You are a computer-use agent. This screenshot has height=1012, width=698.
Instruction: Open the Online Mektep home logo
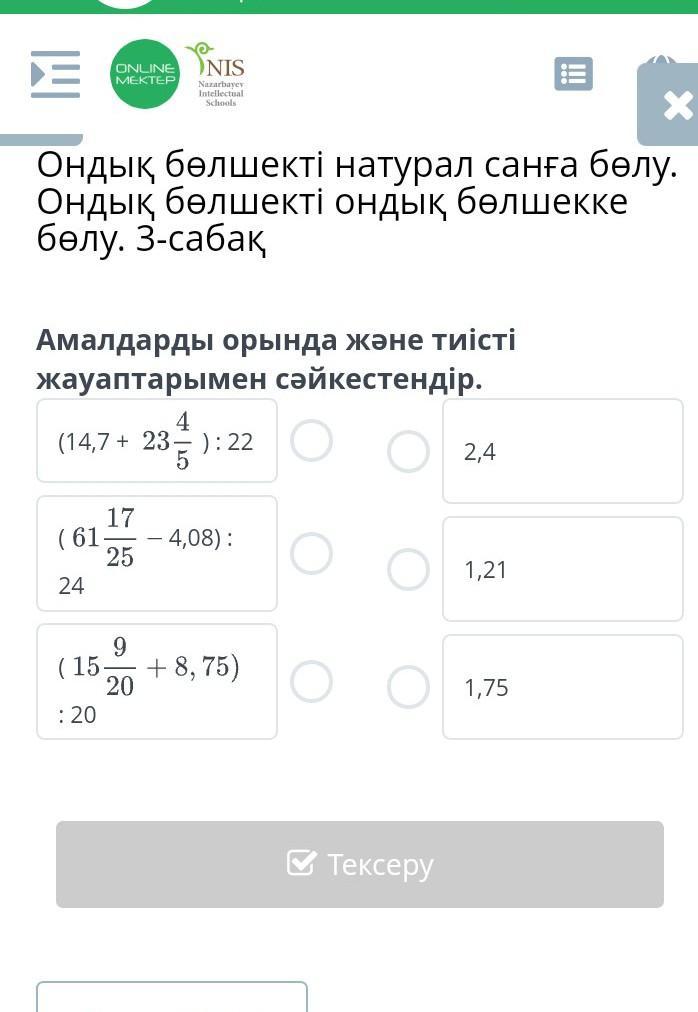tap(145, 74)
